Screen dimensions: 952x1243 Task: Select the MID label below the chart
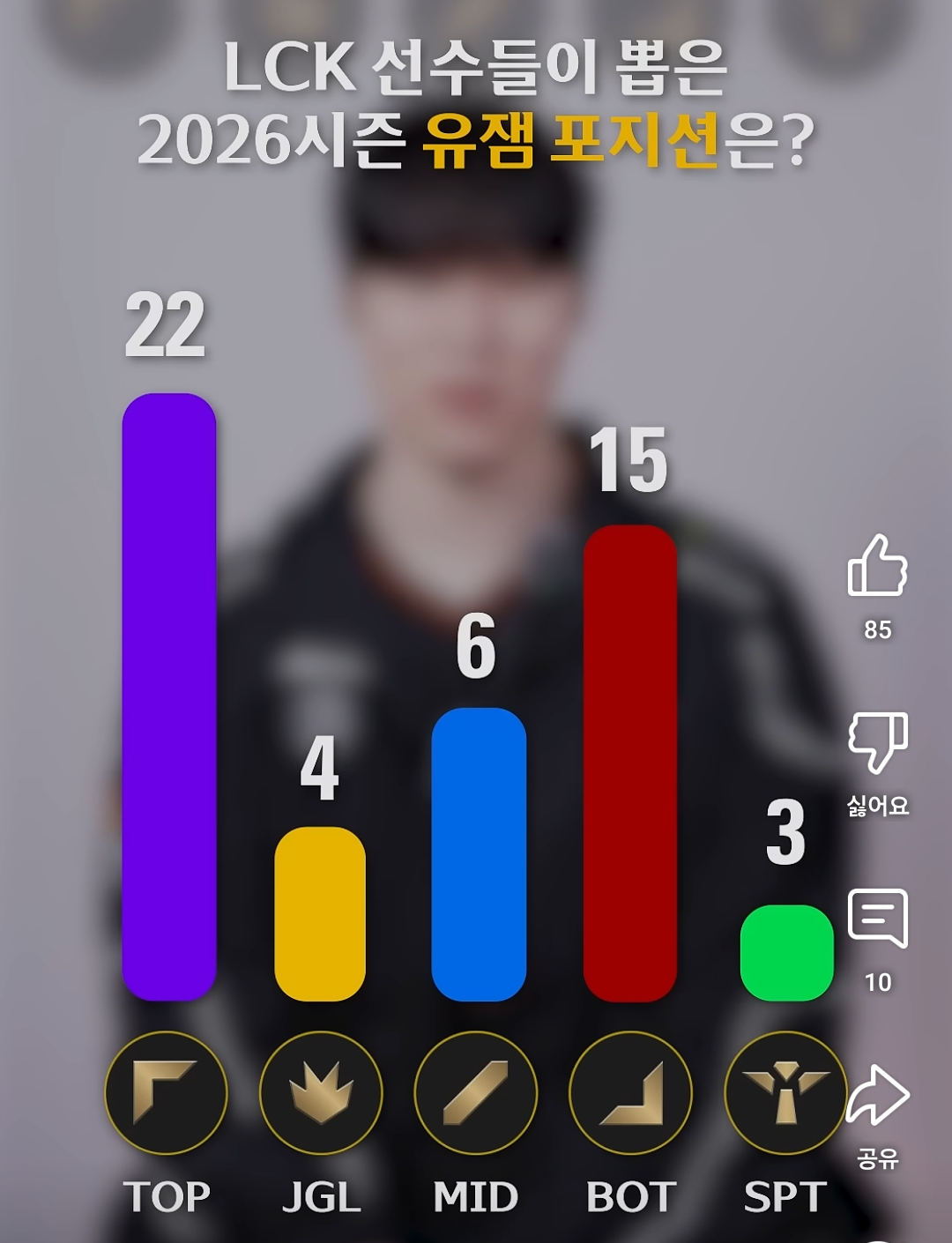pyautogui.click(x=476, y=1197)
